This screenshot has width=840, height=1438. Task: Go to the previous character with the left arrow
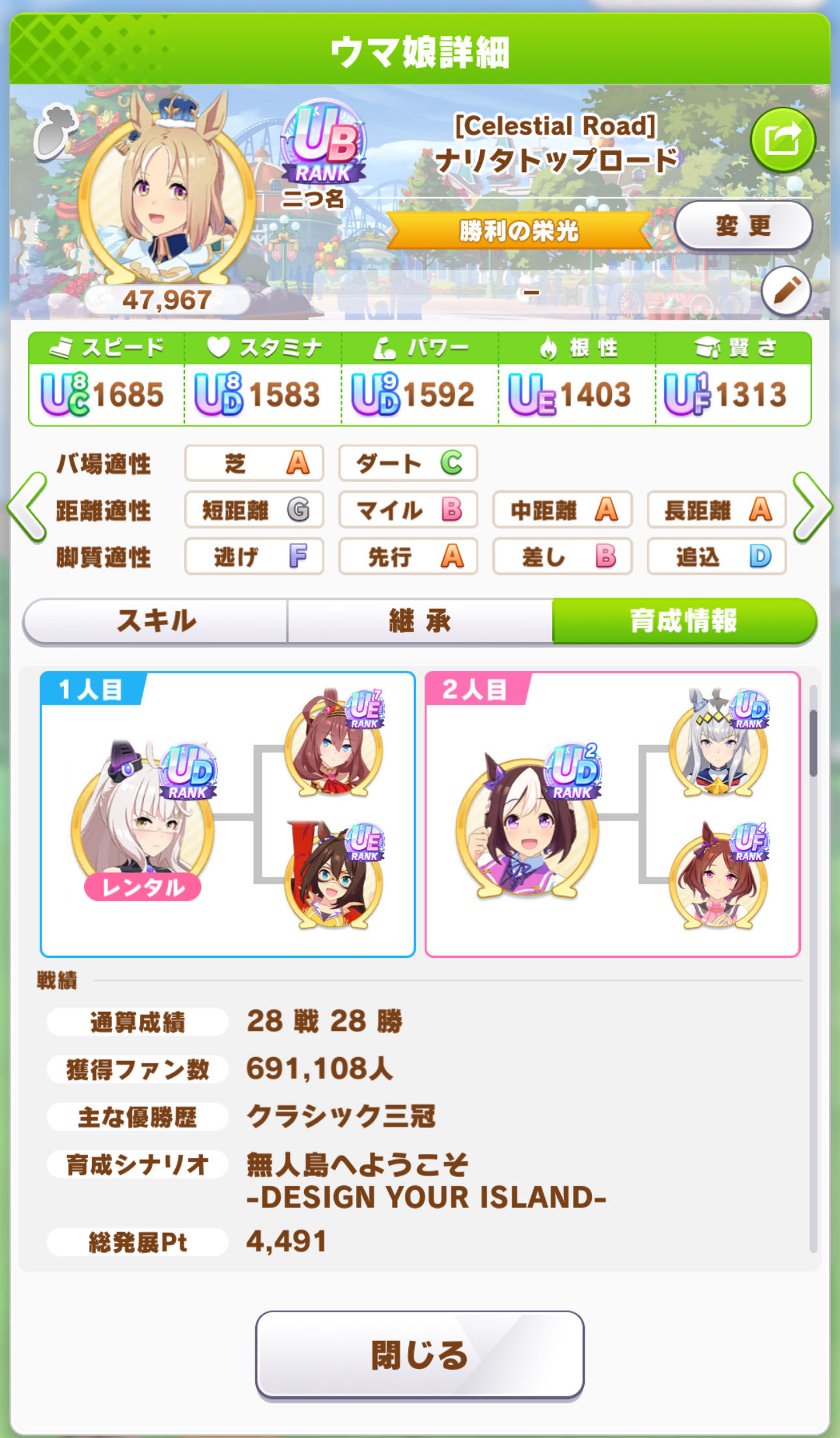click(27, 507)
